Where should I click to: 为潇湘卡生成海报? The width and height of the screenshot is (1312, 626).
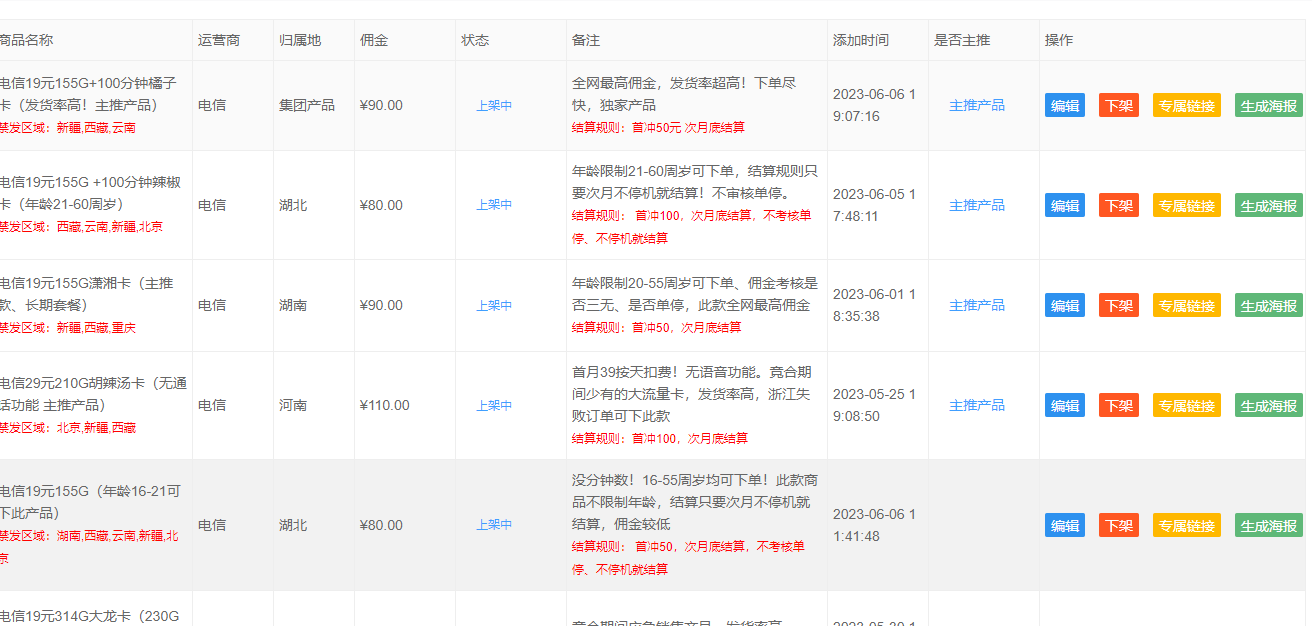(1268, 305)
